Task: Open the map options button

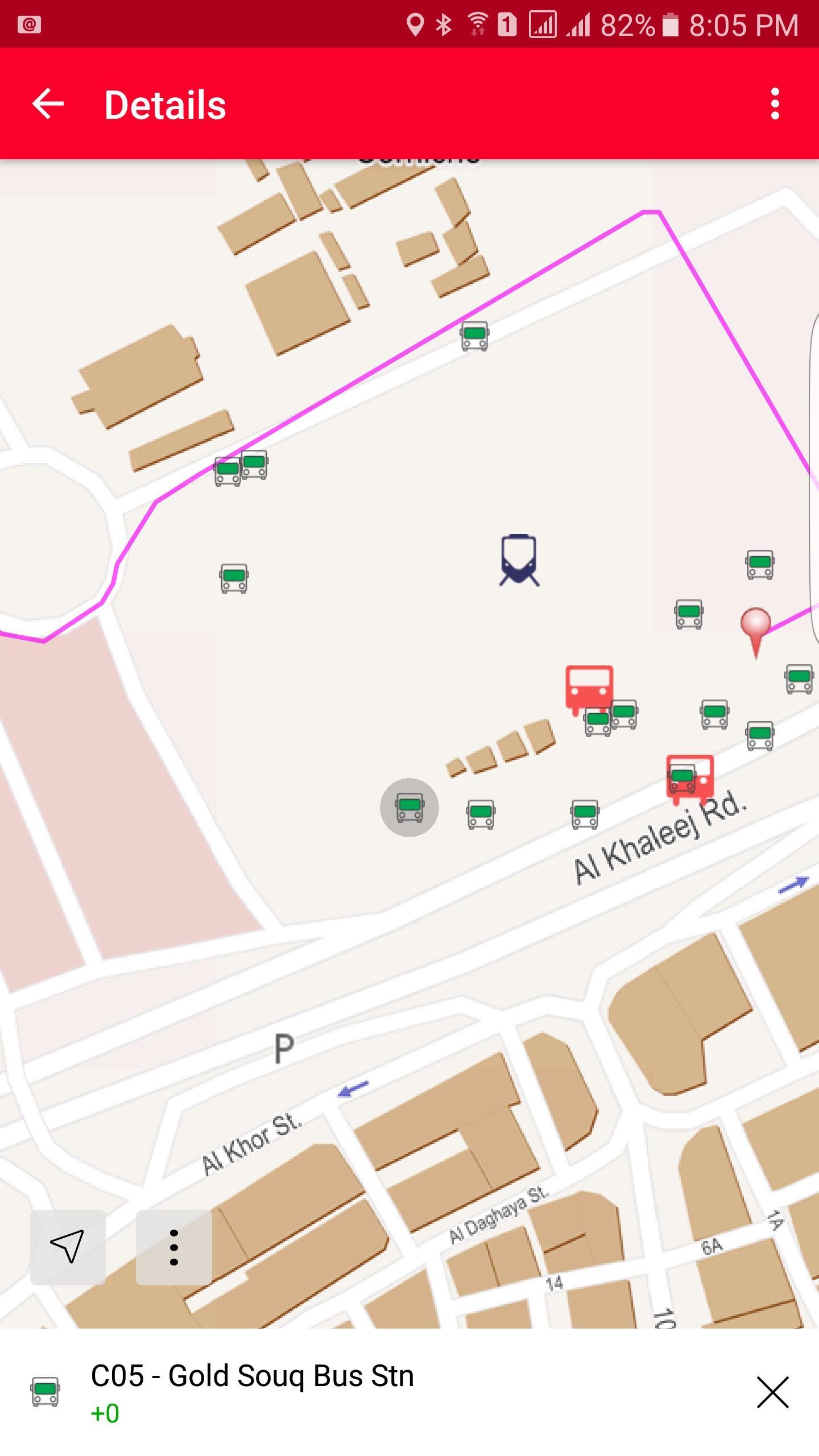Action: point(174,1247)
